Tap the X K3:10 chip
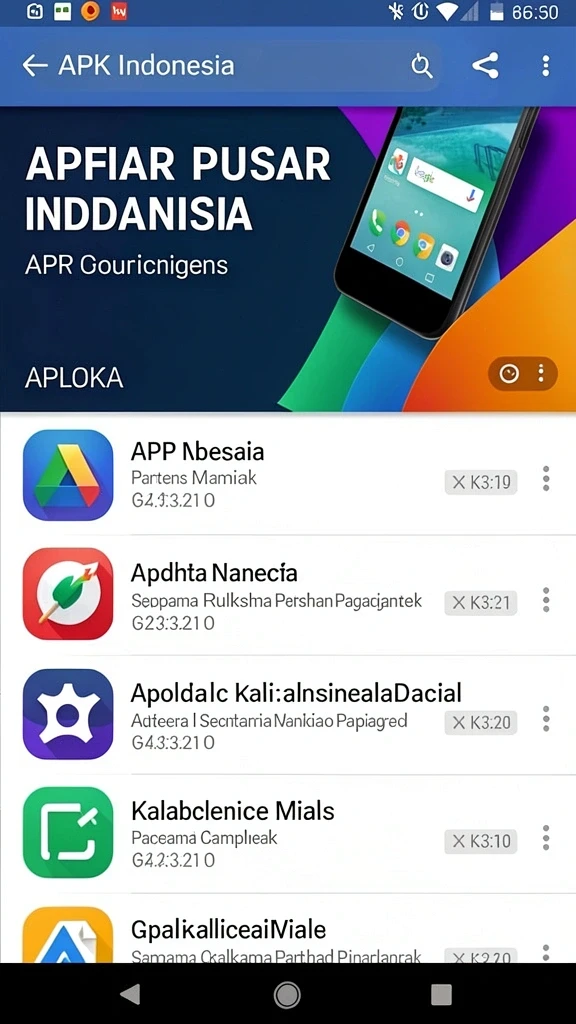This screenshot has width=576, height=1024. click(481, 842)
